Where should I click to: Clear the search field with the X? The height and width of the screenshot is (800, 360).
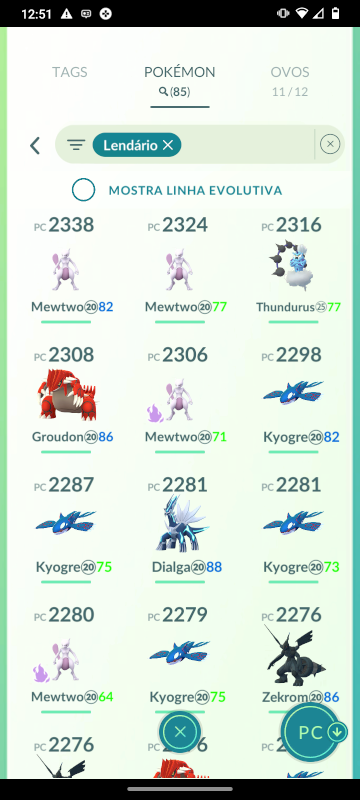coord(330,144)
